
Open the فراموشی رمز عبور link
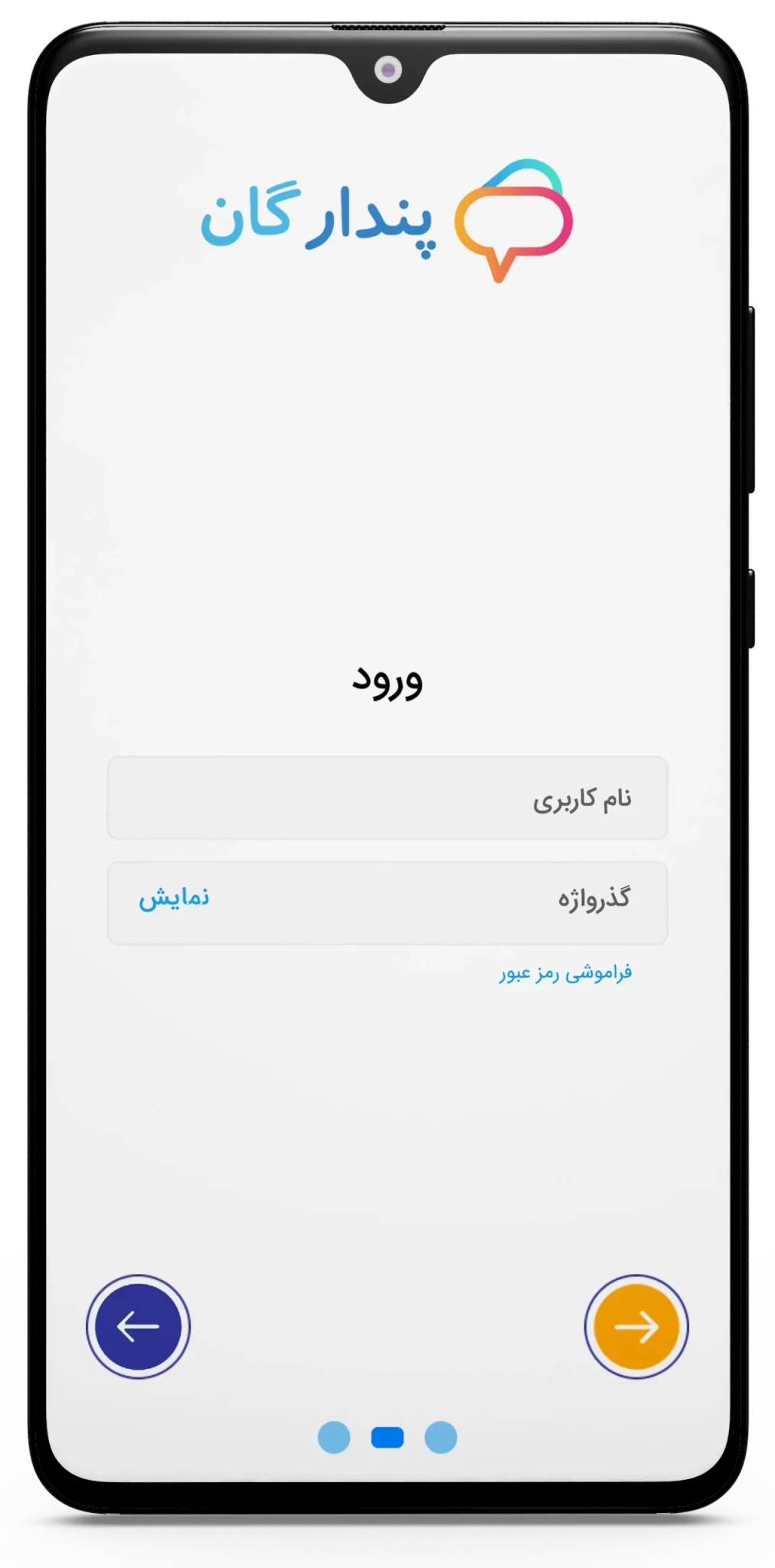pyautogui.click(x=565, y=973)
